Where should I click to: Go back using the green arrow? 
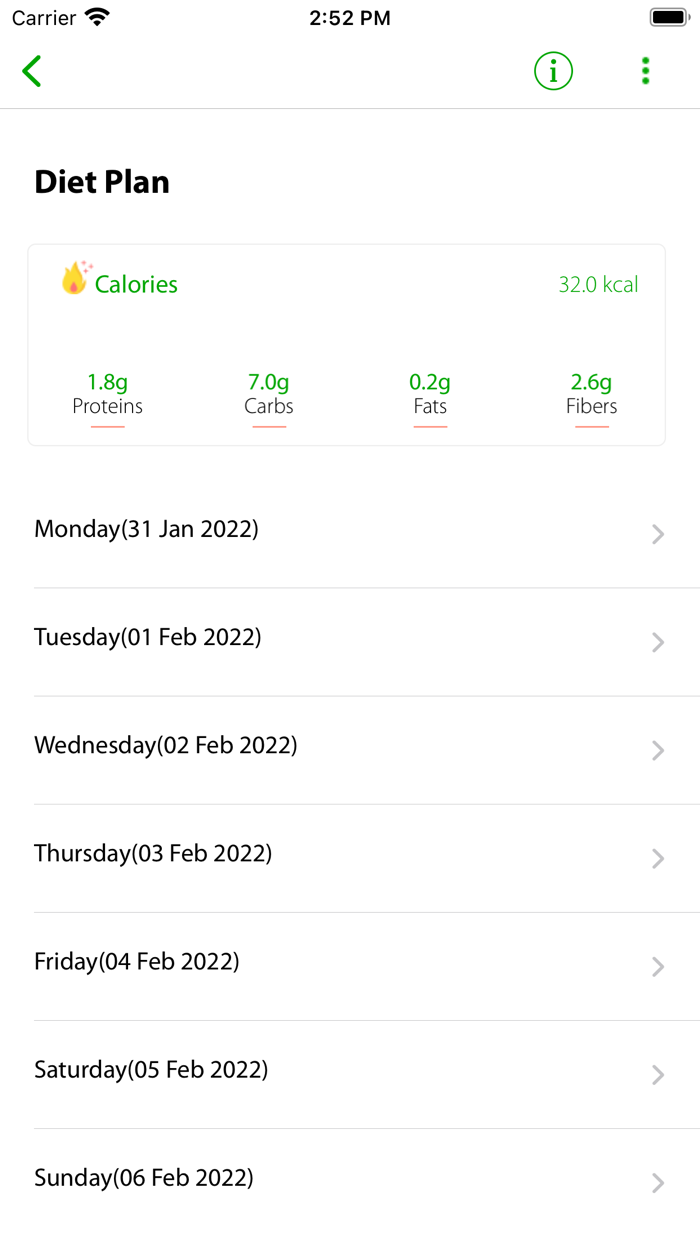[x=32, y=71]
